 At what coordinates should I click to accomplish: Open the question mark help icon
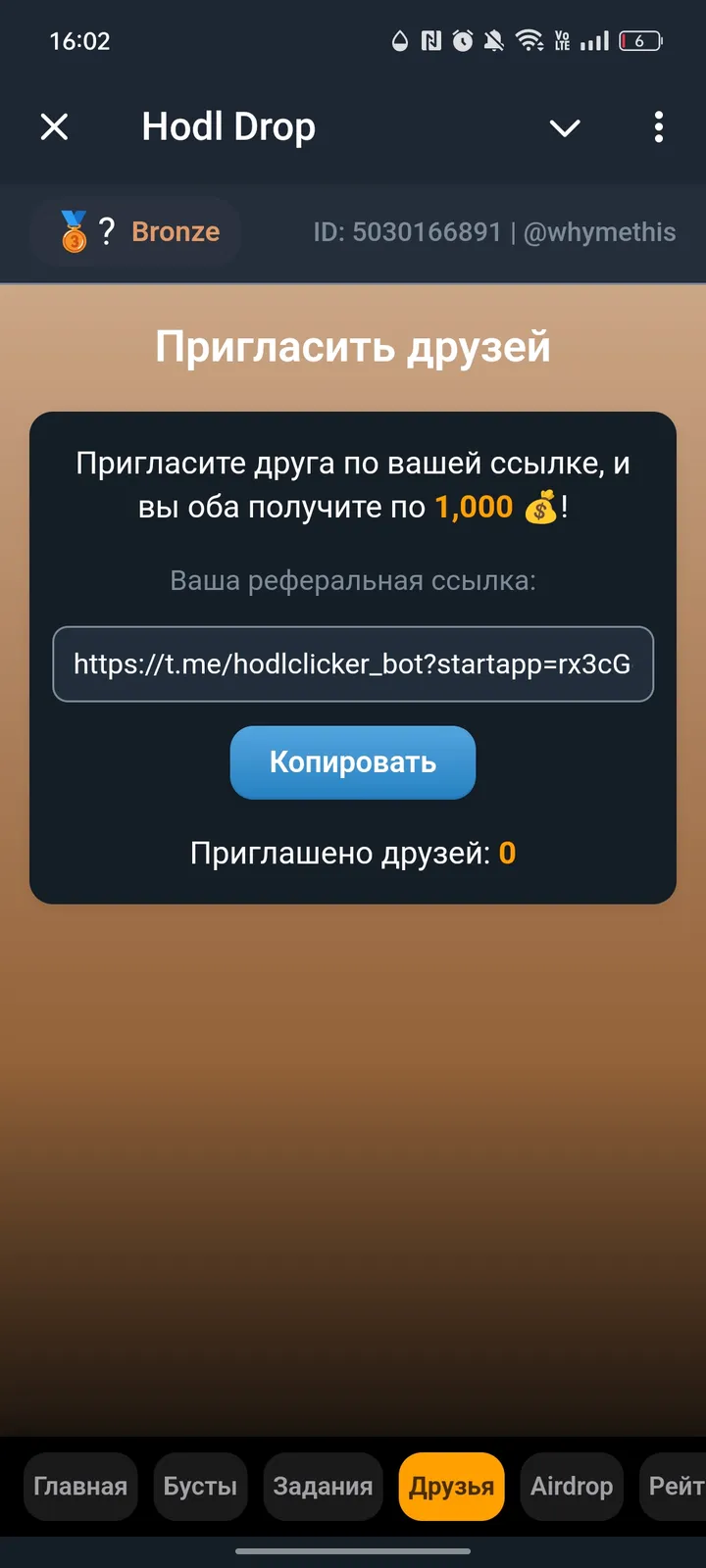(x=108, y=231)
